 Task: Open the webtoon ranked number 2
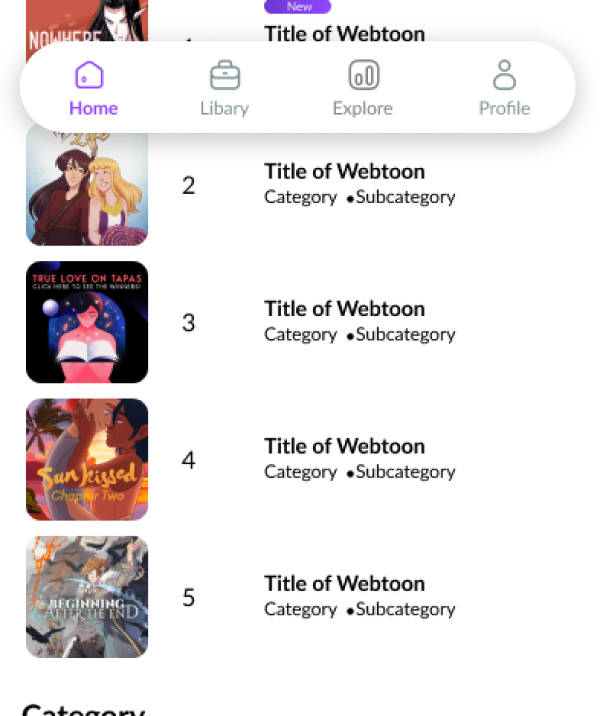tap(344, 183)
